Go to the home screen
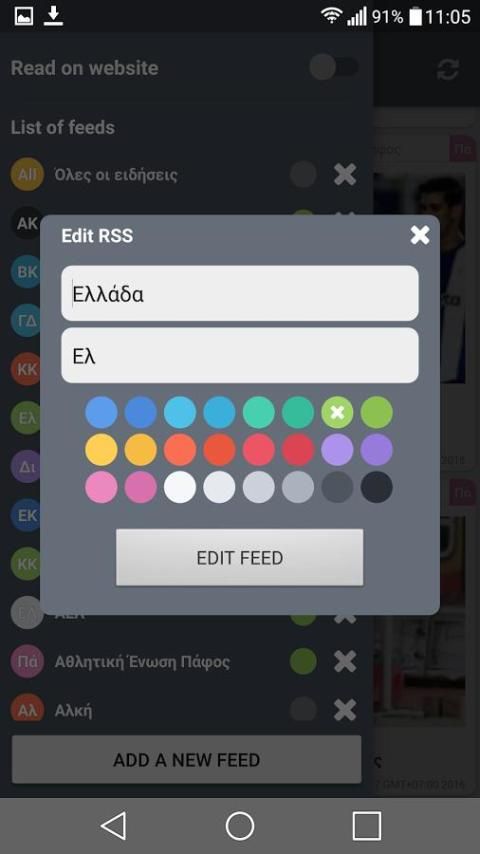This screenshot has width=480, height=854. (x=240, y=826)
